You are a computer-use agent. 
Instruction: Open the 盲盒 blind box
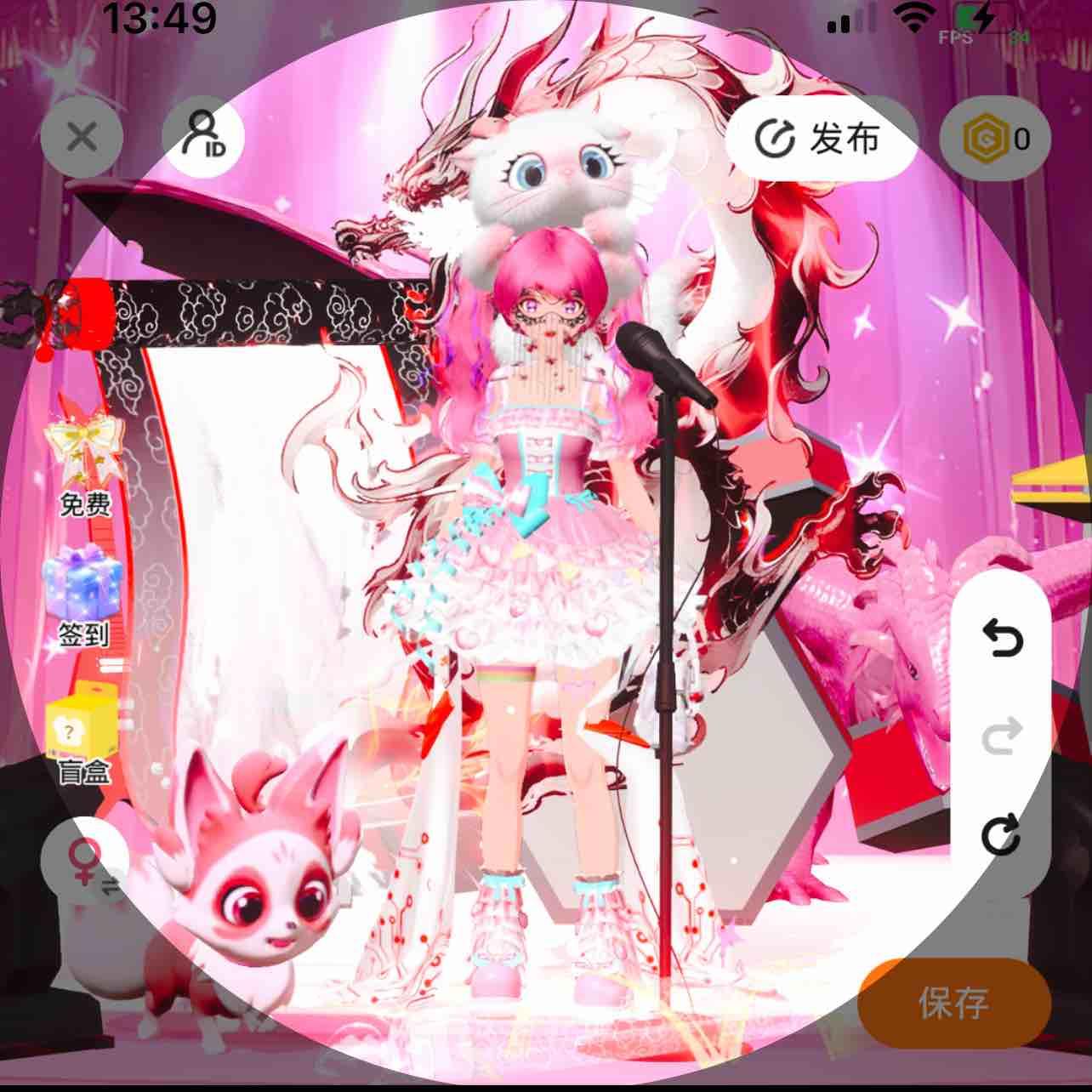click(x=83, y=731)
